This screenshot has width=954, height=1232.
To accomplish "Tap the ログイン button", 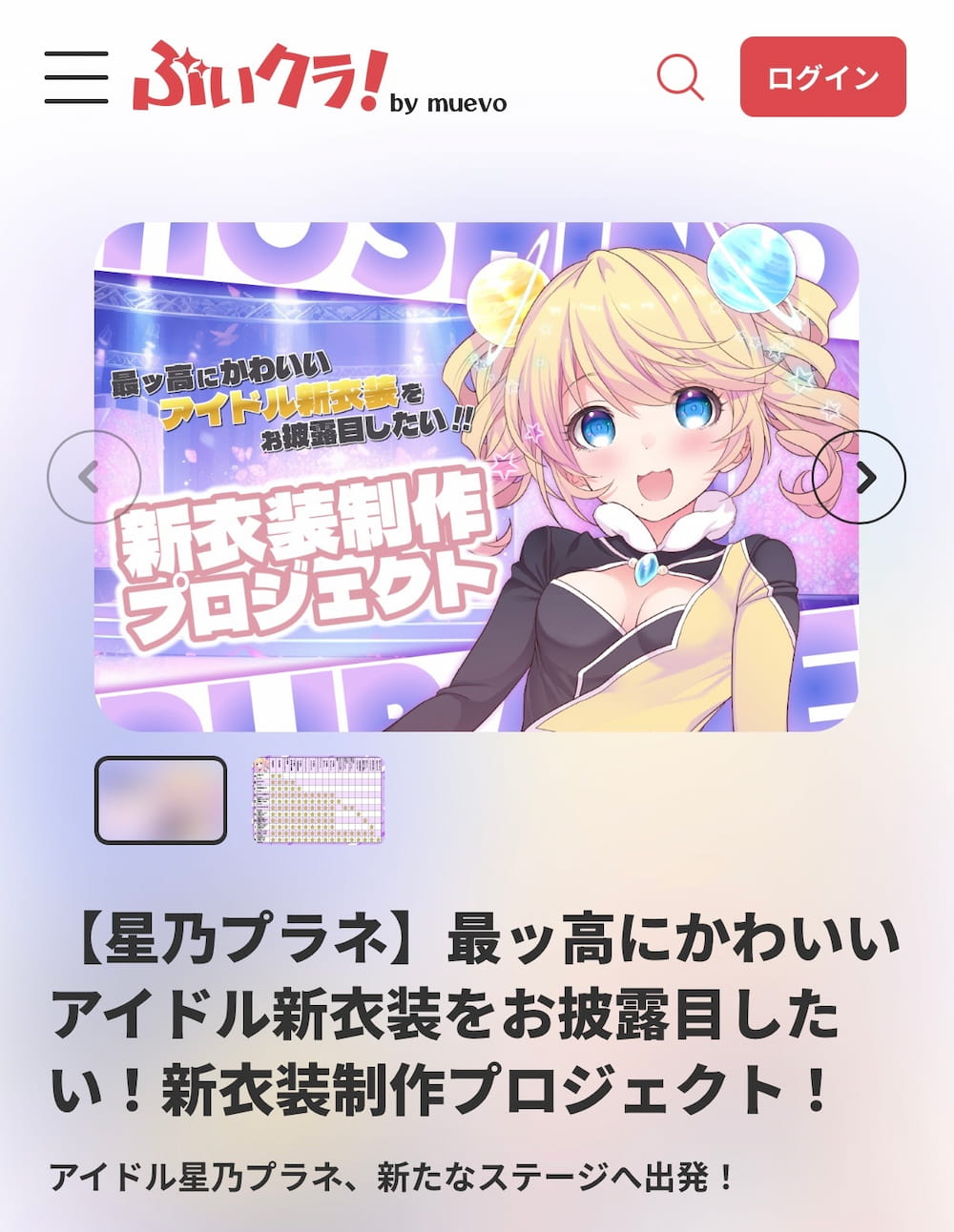I will 822,77.
